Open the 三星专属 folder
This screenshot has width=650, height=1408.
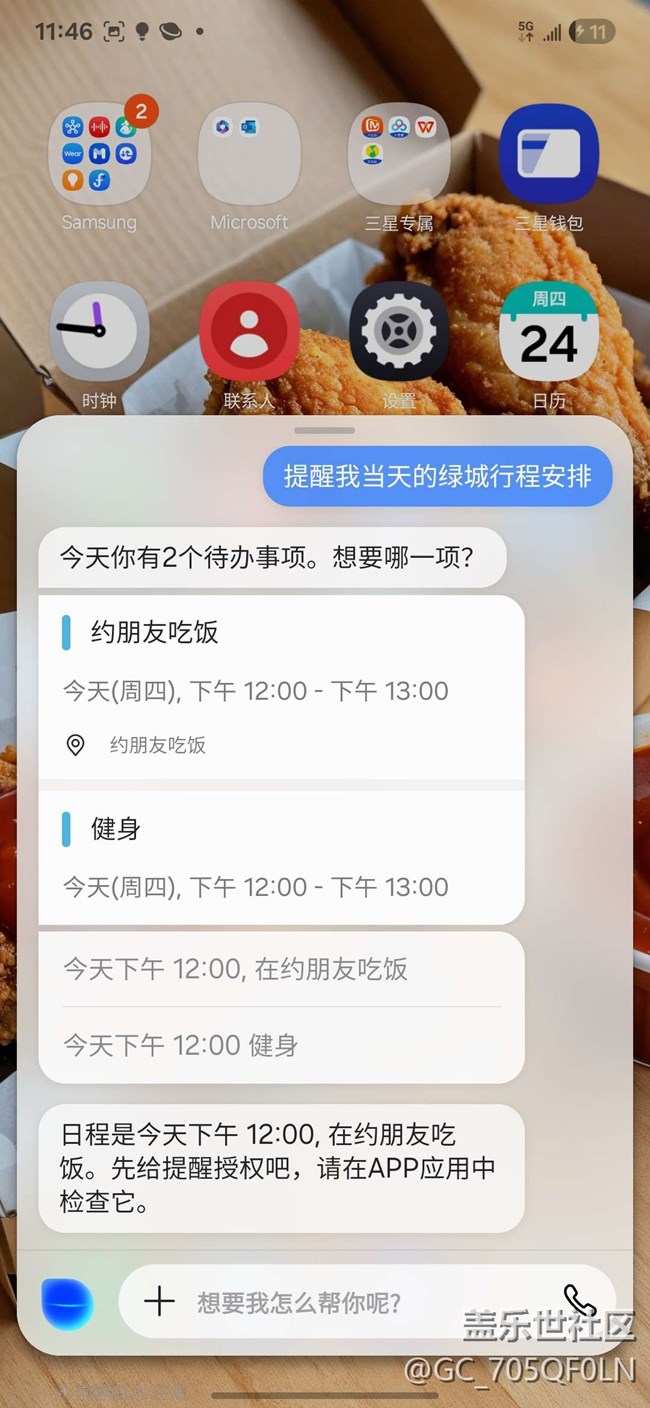(x=399, y=154)
